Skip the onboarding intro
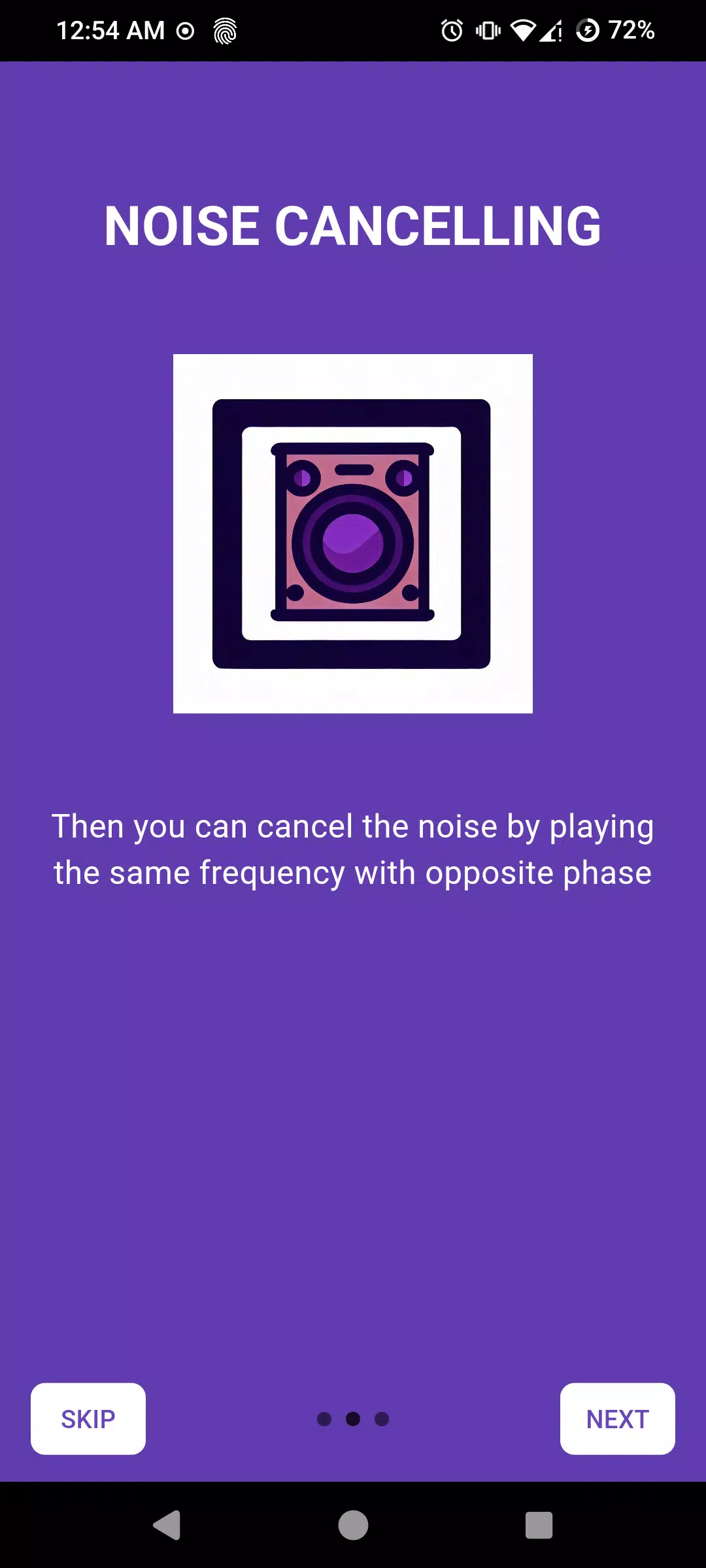The image size is (706, 1568). tap(88, 1418)
